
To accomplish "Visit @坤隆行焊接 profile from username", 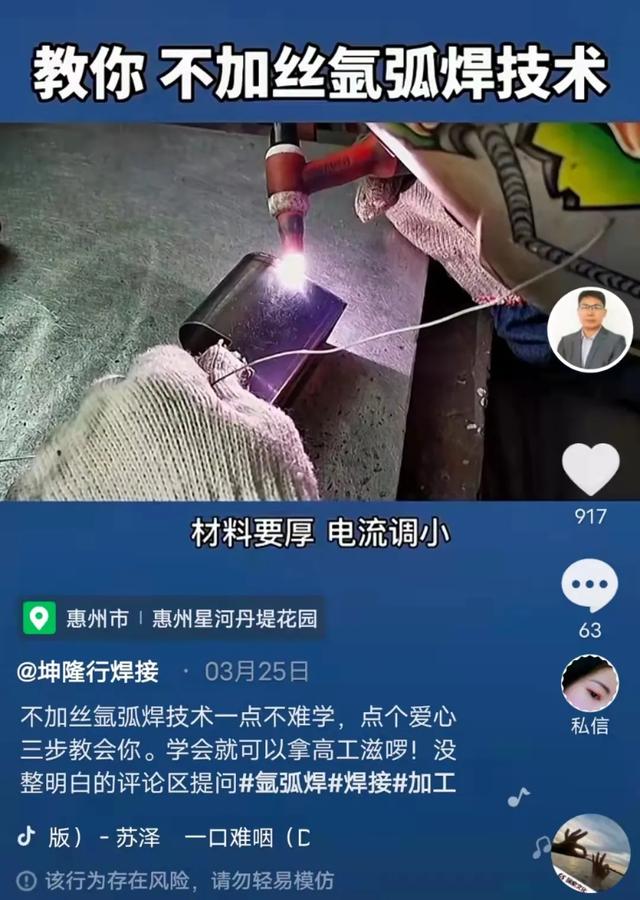I will 88,671.
